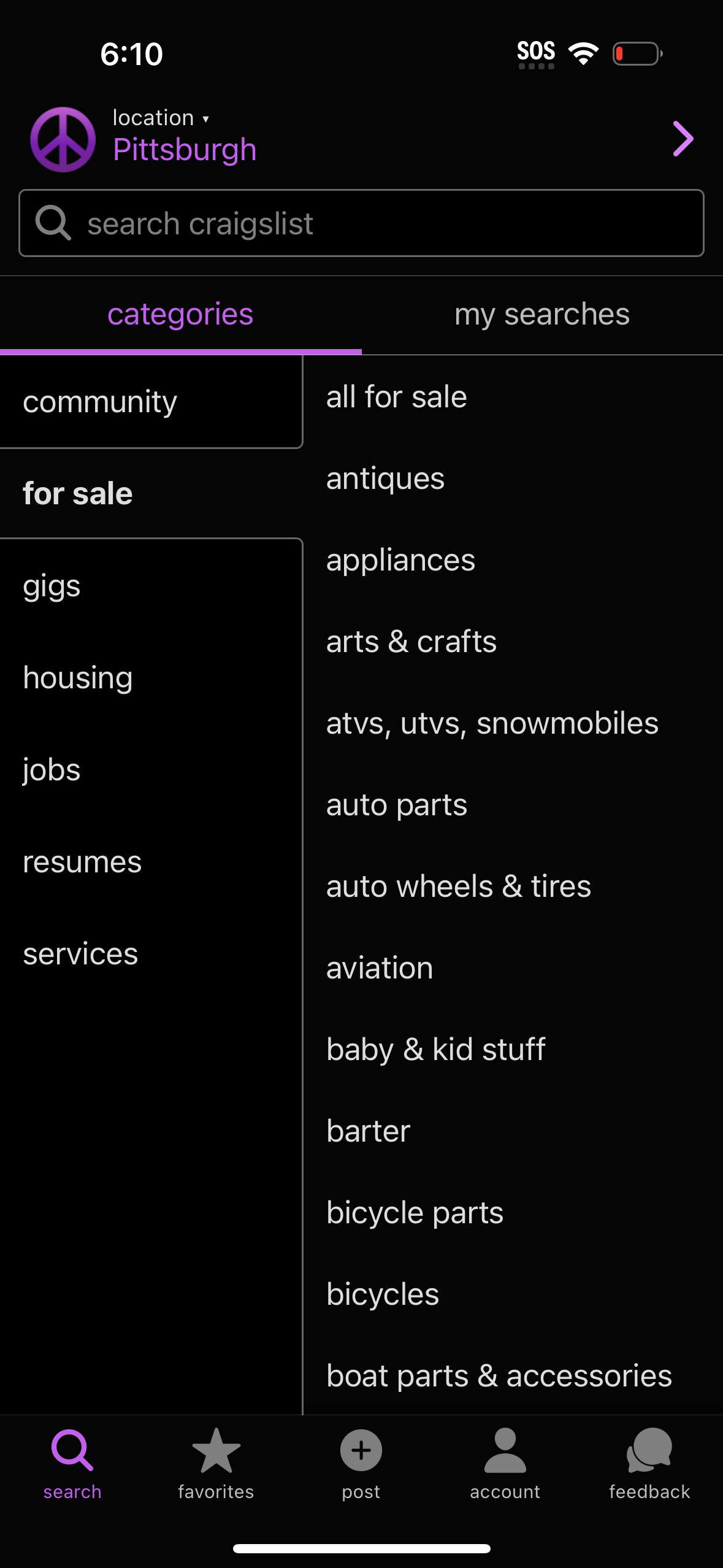Tap the magnifying glass inside the search bar
This screenshot has width=723, height=1568.
tap(55, 222)
